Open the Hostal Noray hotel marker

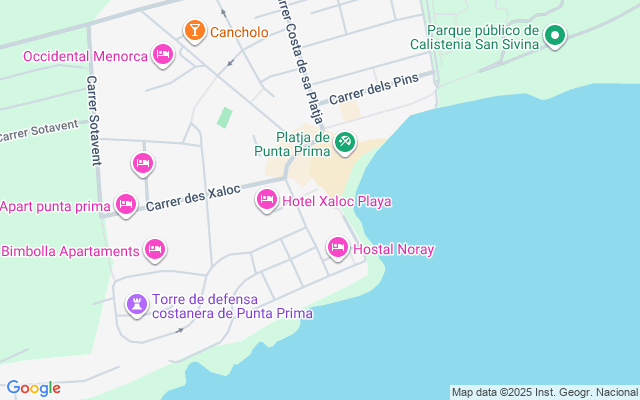coord(338,248)
